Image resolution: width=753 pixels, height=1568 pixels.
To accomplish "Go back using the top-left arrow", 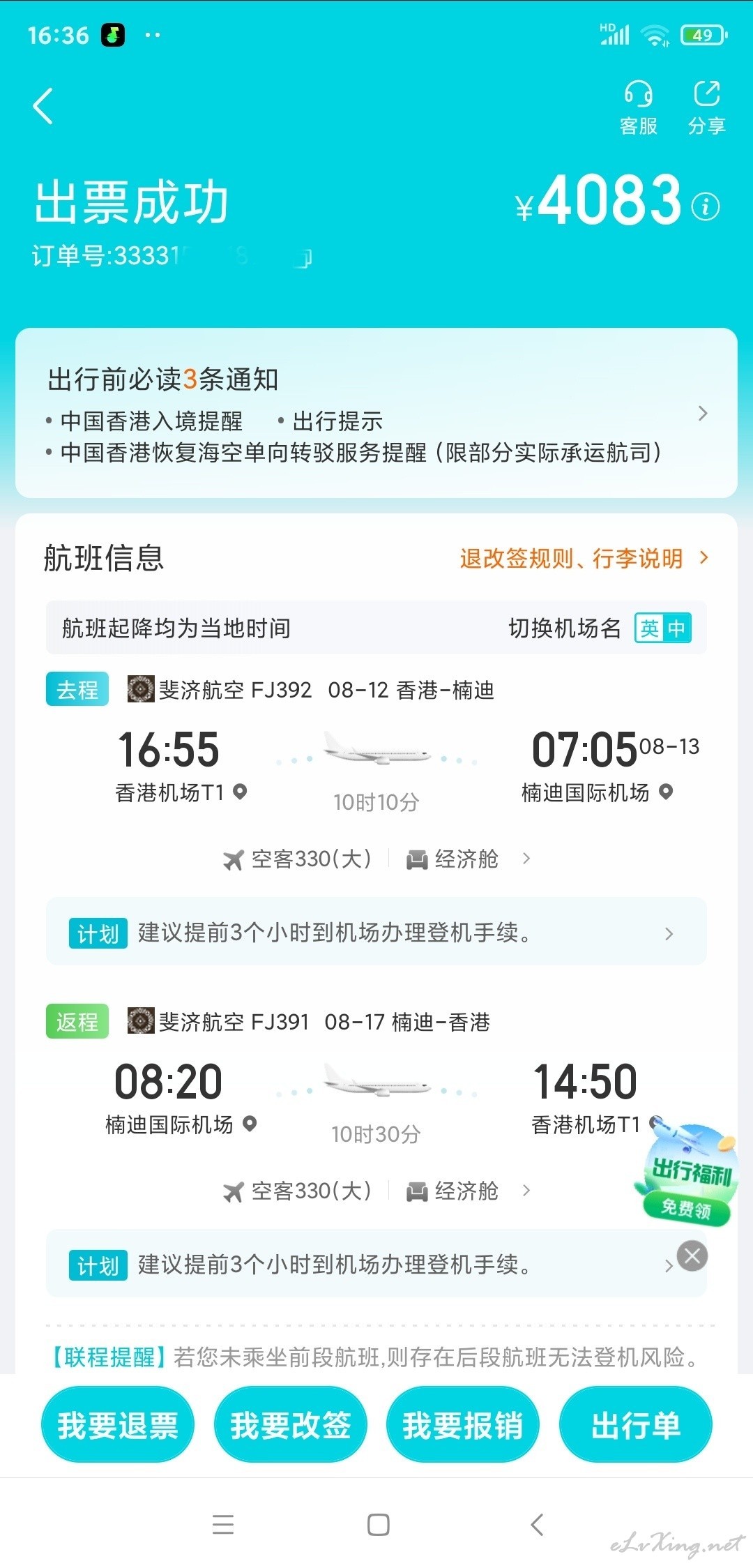I will click(x=43, y=106).
